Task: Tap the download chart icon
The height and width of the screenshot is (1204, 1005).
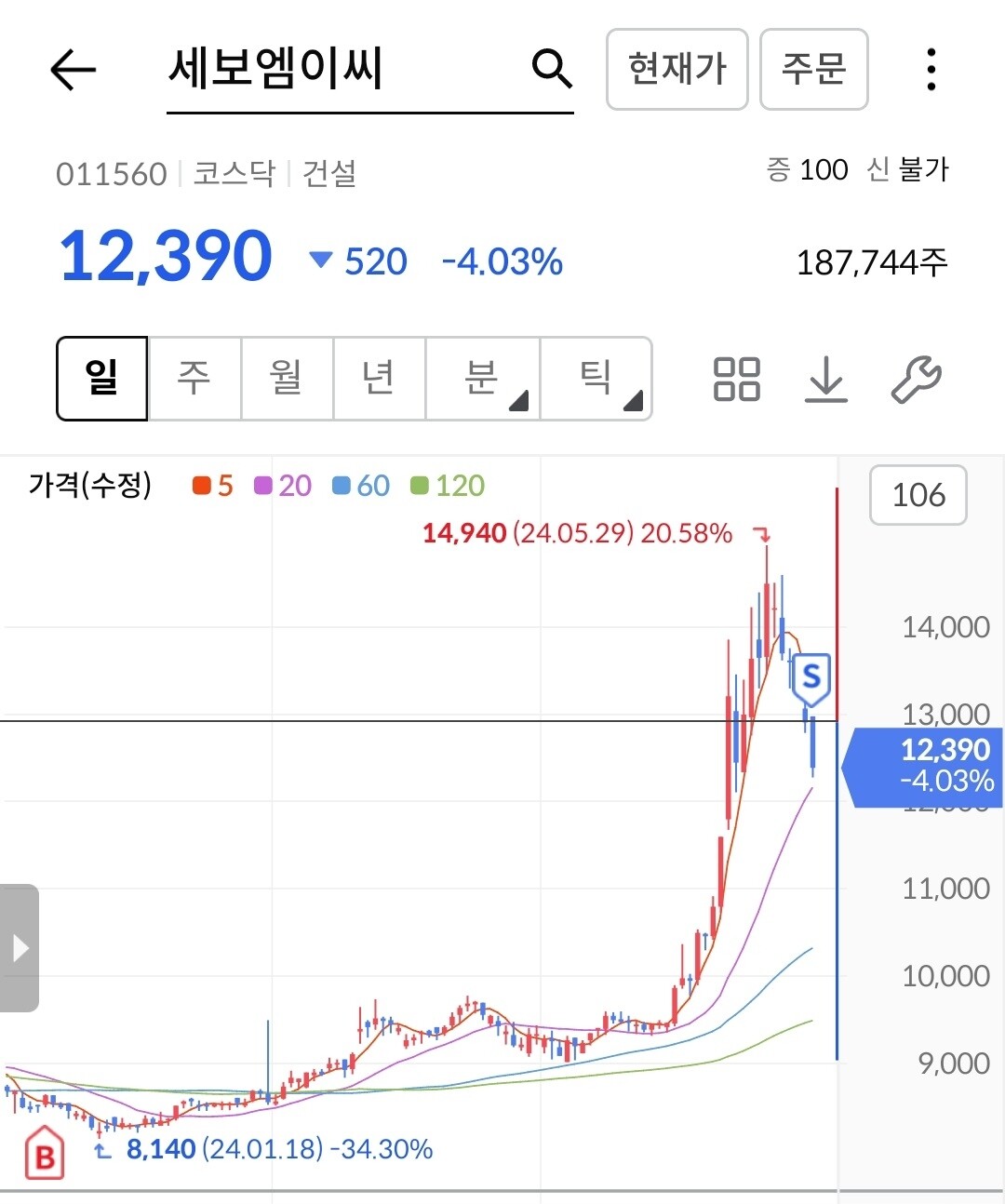Action: click(825, 379)
